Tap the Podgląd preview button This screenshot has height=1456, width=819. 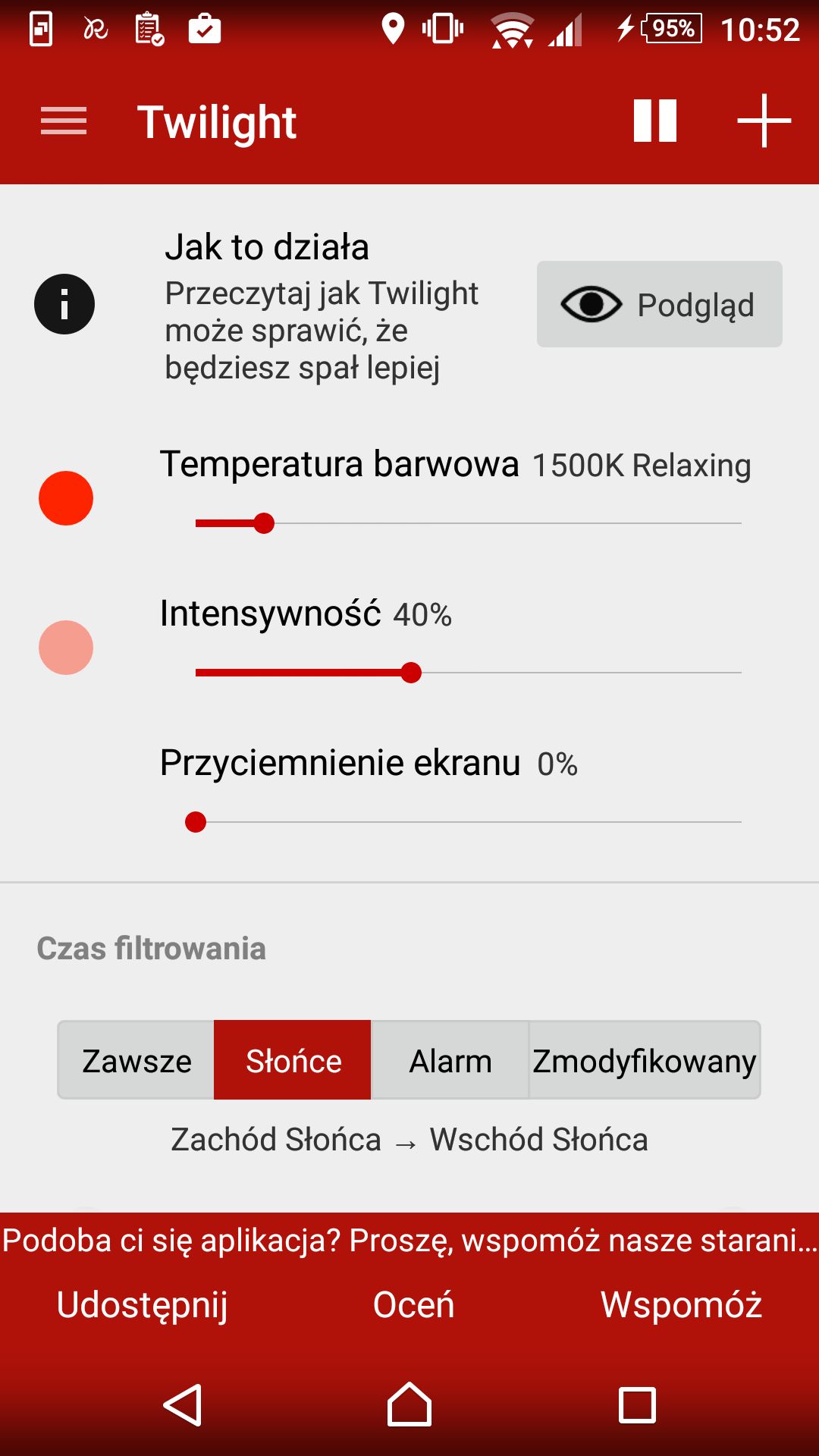click(x=660, y=304)
